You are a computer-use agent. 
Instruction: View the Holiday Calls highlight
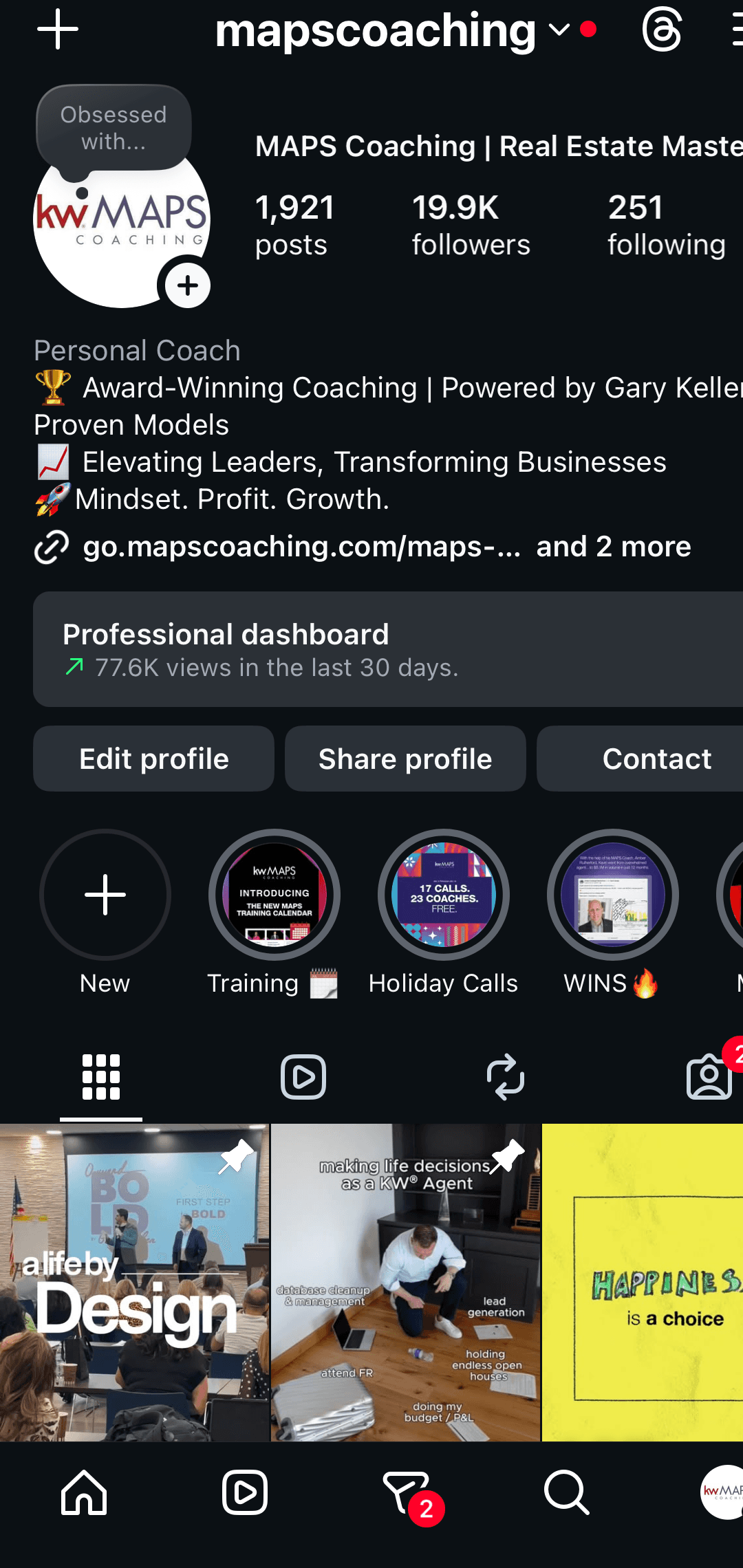pyautogui.click(x=443, y=895)
